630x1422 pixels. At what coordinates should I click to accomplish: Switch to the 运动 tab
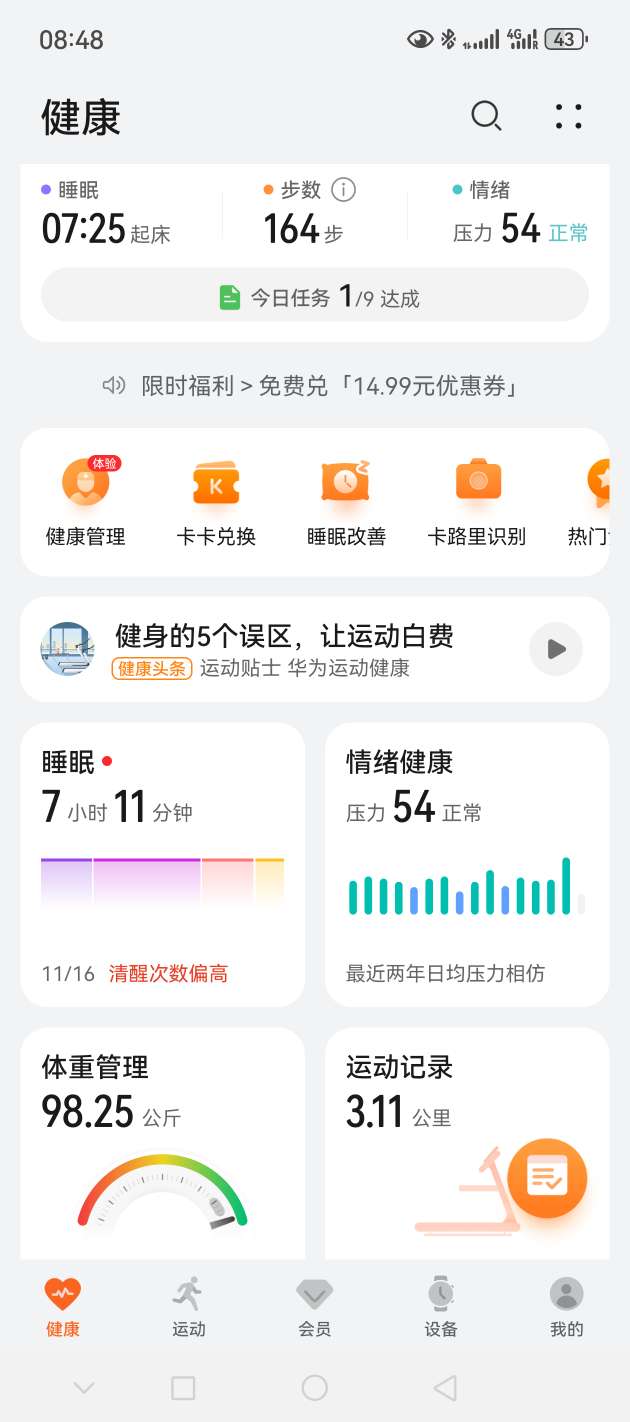tap(188, 1306)
